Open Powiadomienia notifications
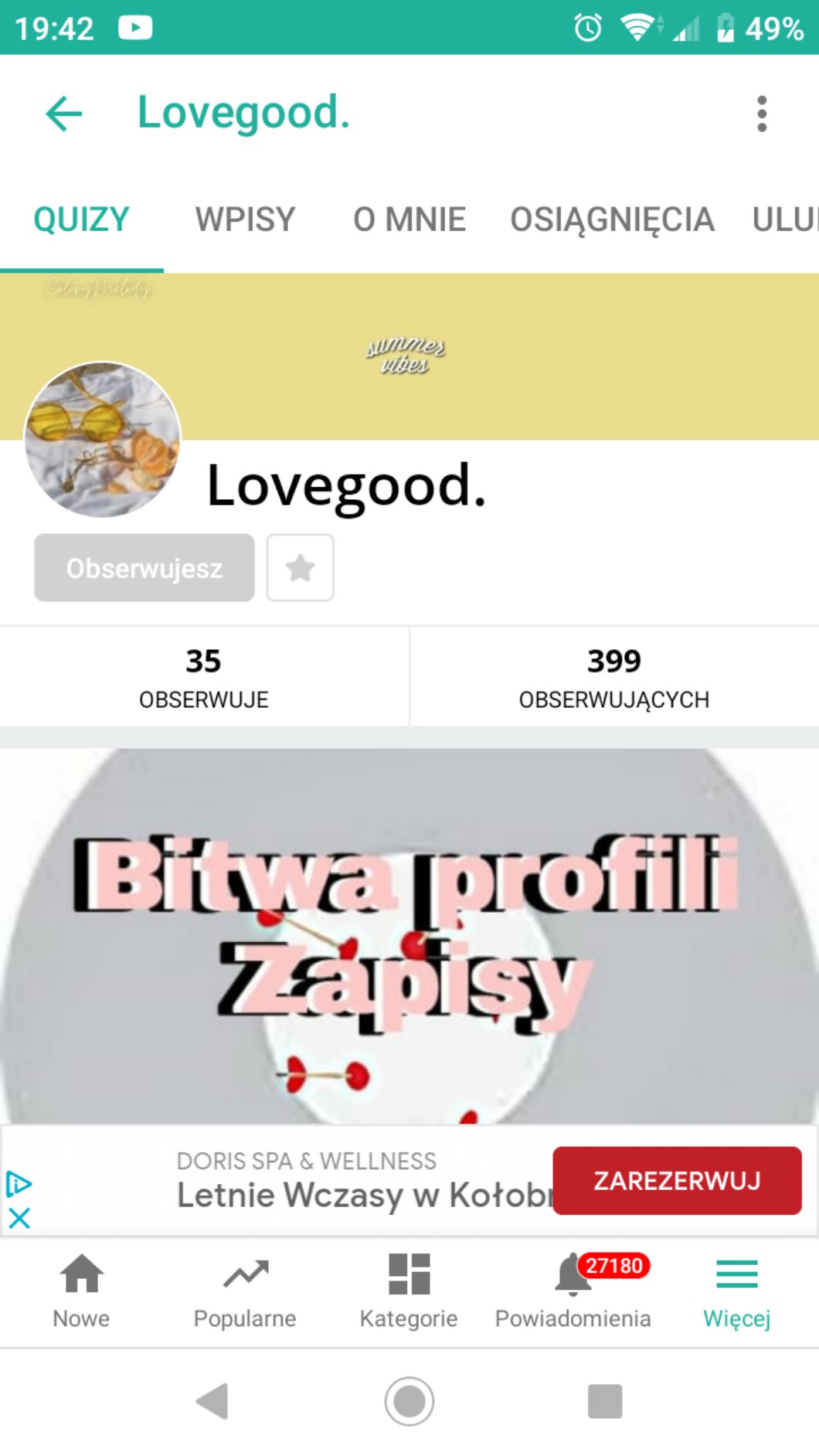The image size is (819, 1456). [573, 1291]
